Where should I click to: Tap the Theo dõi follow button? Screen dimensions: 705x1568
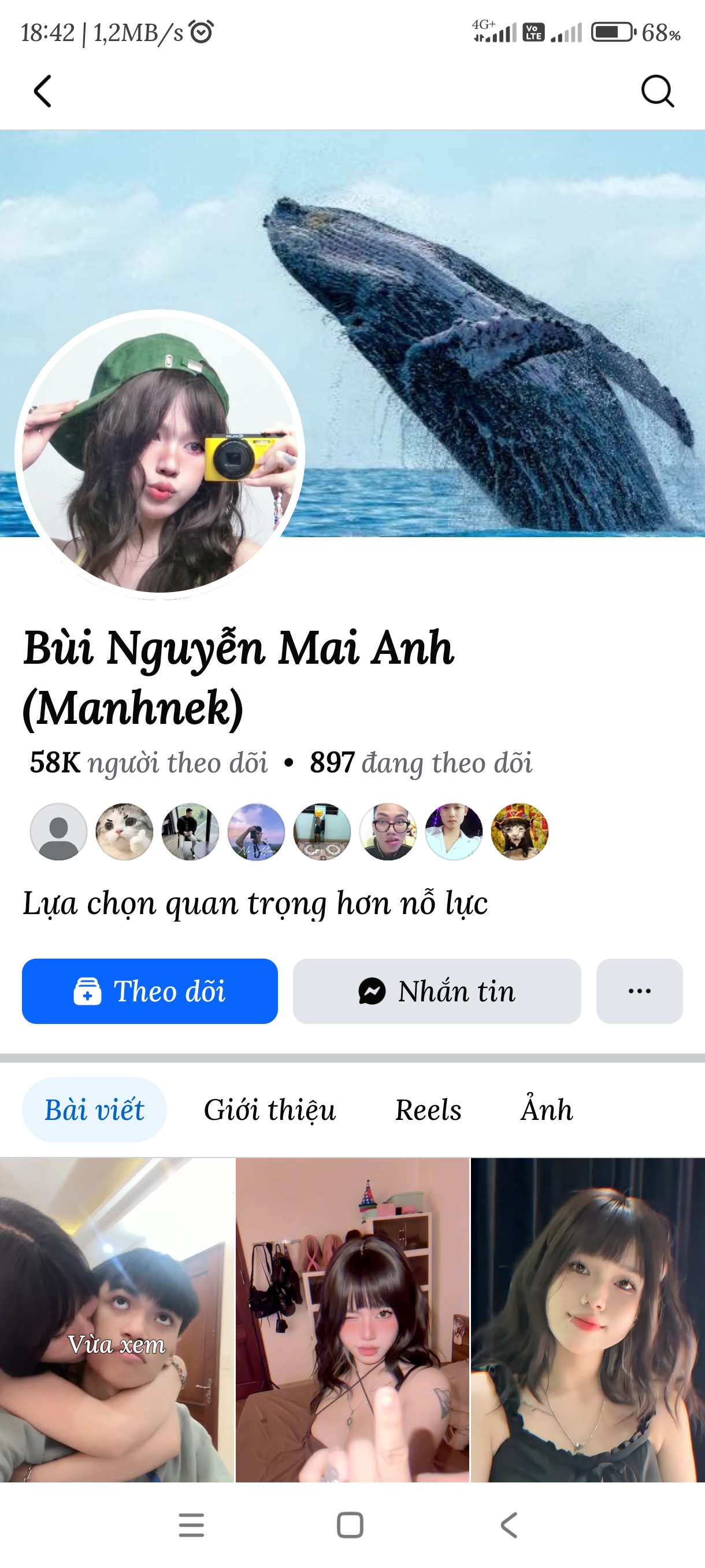tap(150, 991)
